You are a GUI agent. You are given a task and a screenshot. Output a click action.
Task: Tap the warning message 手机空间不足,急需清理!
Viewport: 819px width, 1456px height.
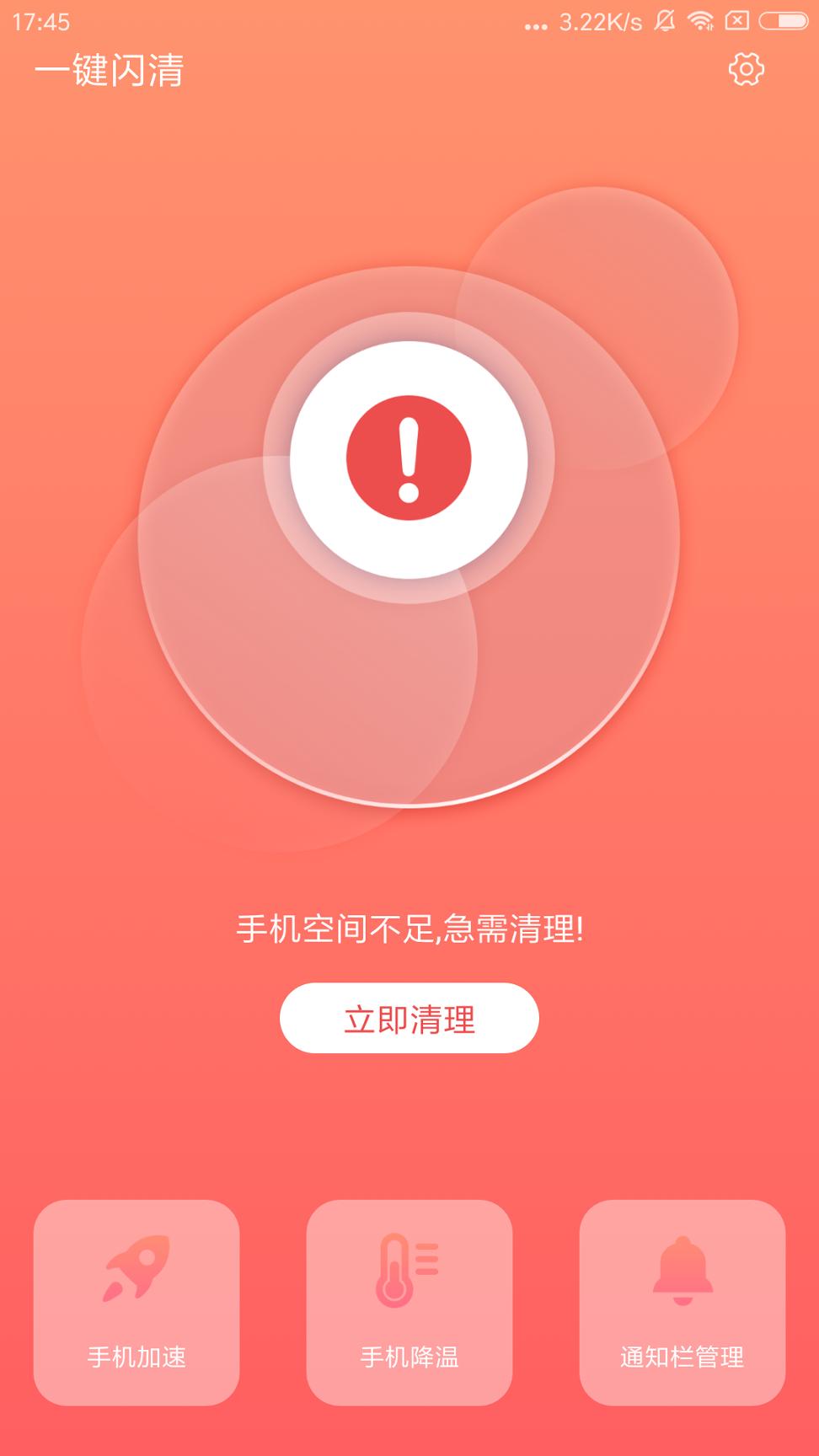coord(409,927)
